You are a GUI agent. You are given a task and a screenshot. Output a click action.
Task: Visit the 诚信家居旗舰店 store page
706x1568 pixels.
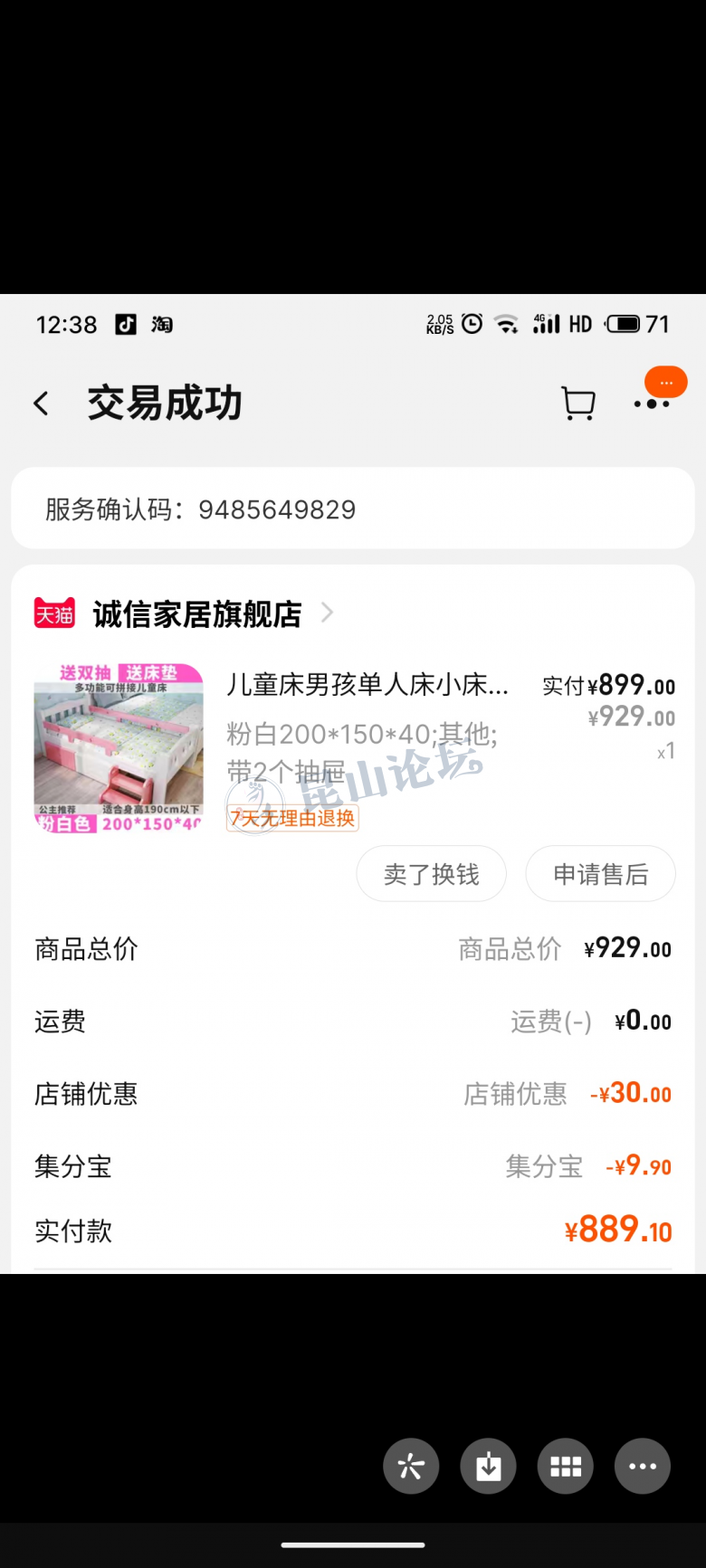pos(197,614)
